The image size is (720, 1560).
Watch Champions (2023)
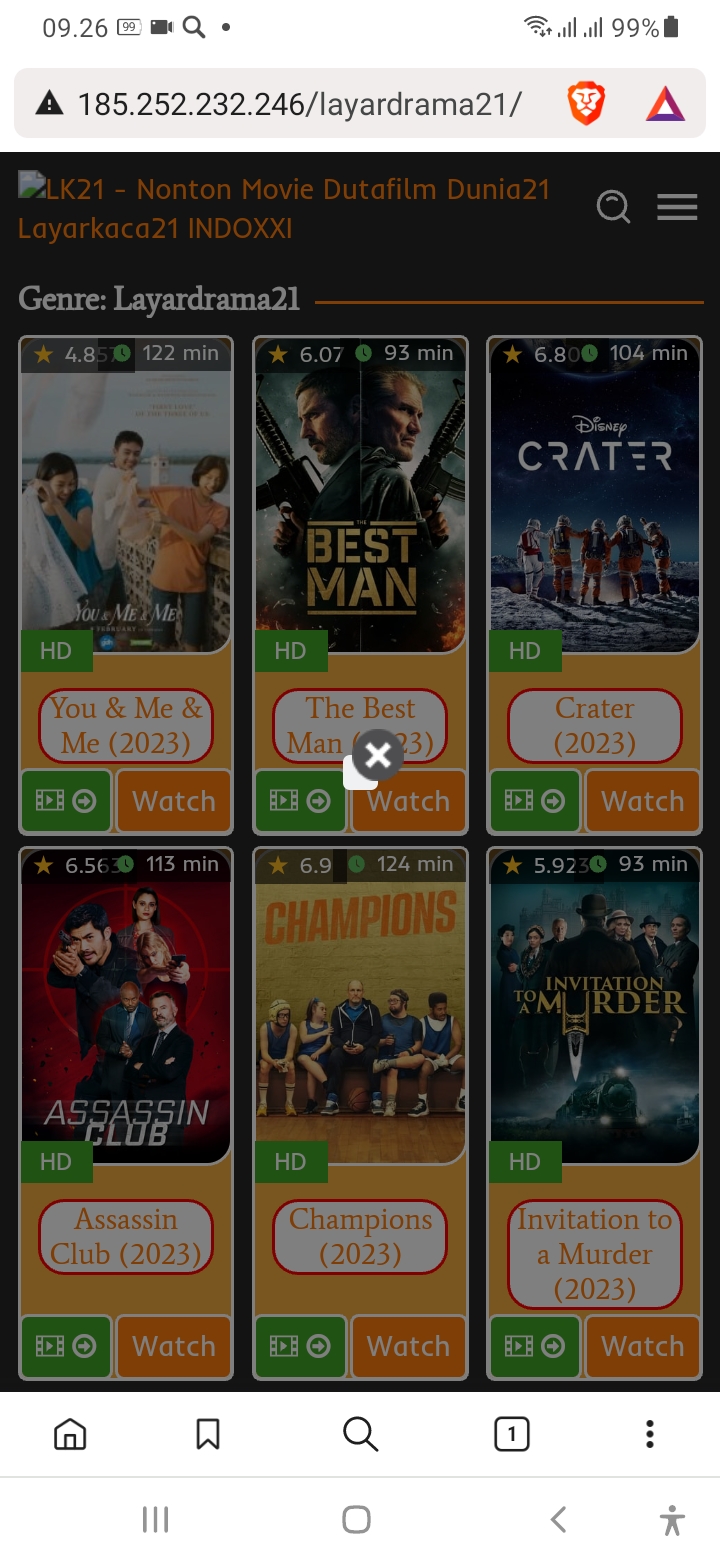tap(408, 1346)
